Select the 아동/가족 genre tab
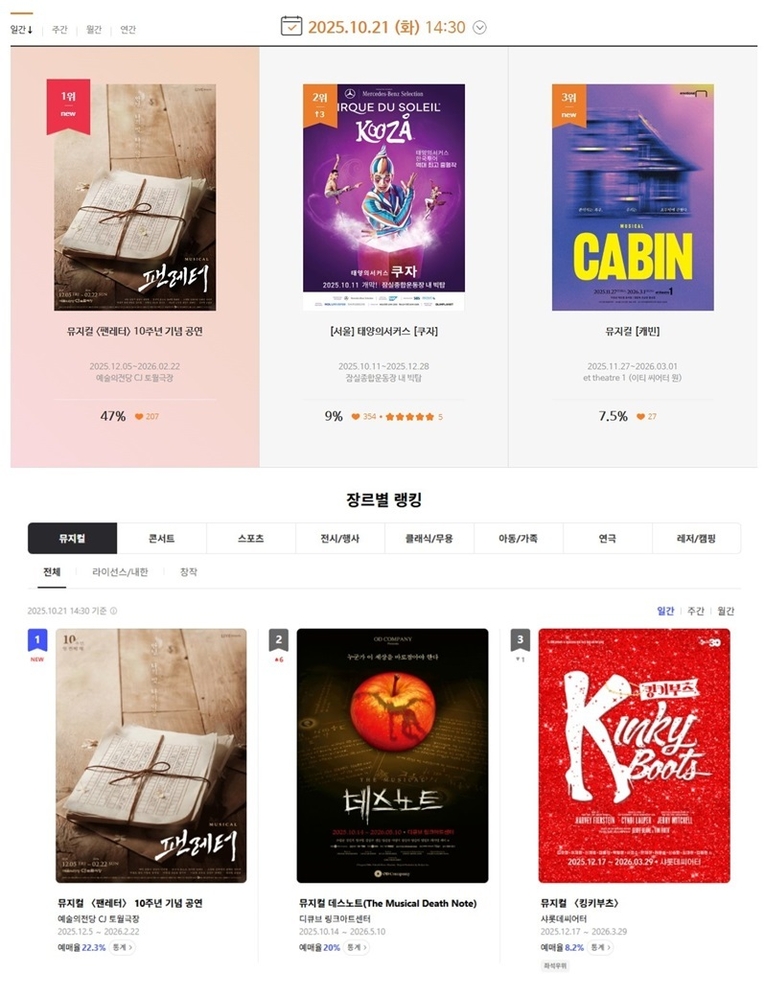The image size is (765, 996). (x=518, y=538)
